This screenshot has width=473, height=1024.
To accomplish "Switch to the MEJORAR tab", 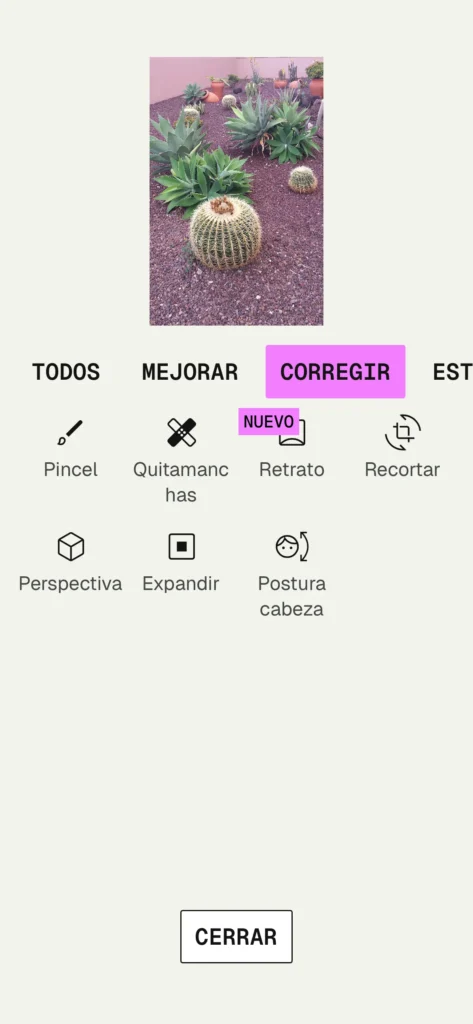I will (x=189, y=372).
